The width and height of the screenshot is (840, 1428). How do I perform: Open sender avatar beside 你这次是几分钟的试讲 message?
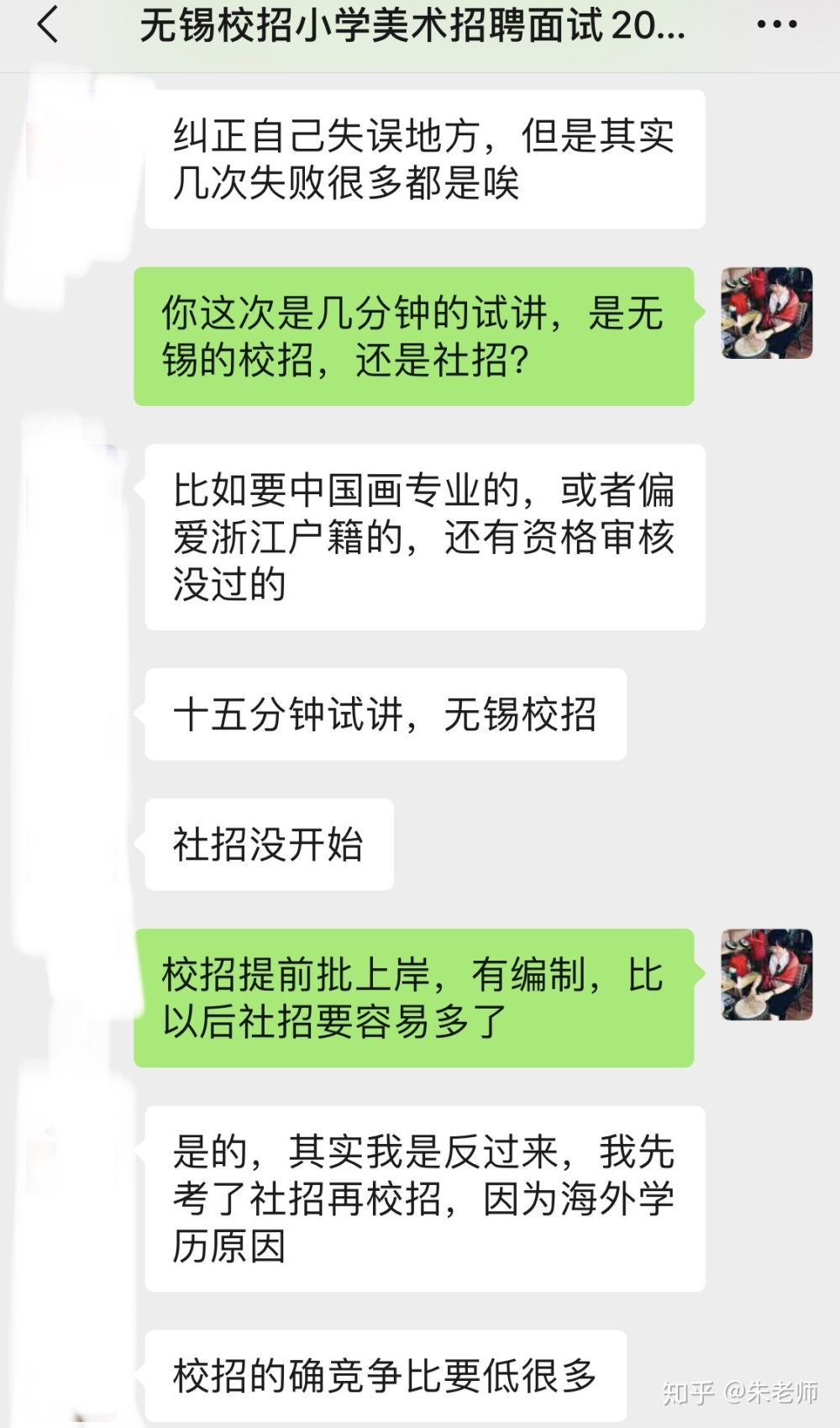(x=766, y=314)
